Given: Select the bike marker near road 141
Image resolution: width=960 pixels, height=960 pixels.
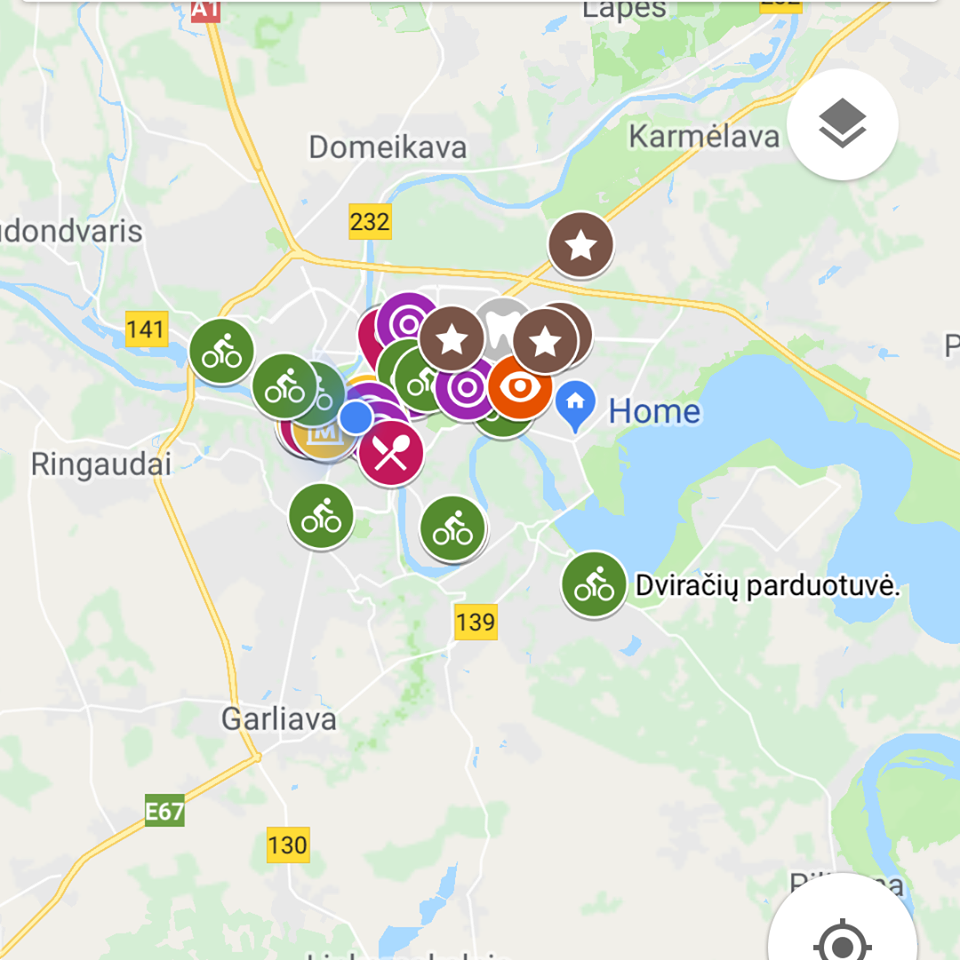Looking at the screenshot, I should click(x=221, y=352).
